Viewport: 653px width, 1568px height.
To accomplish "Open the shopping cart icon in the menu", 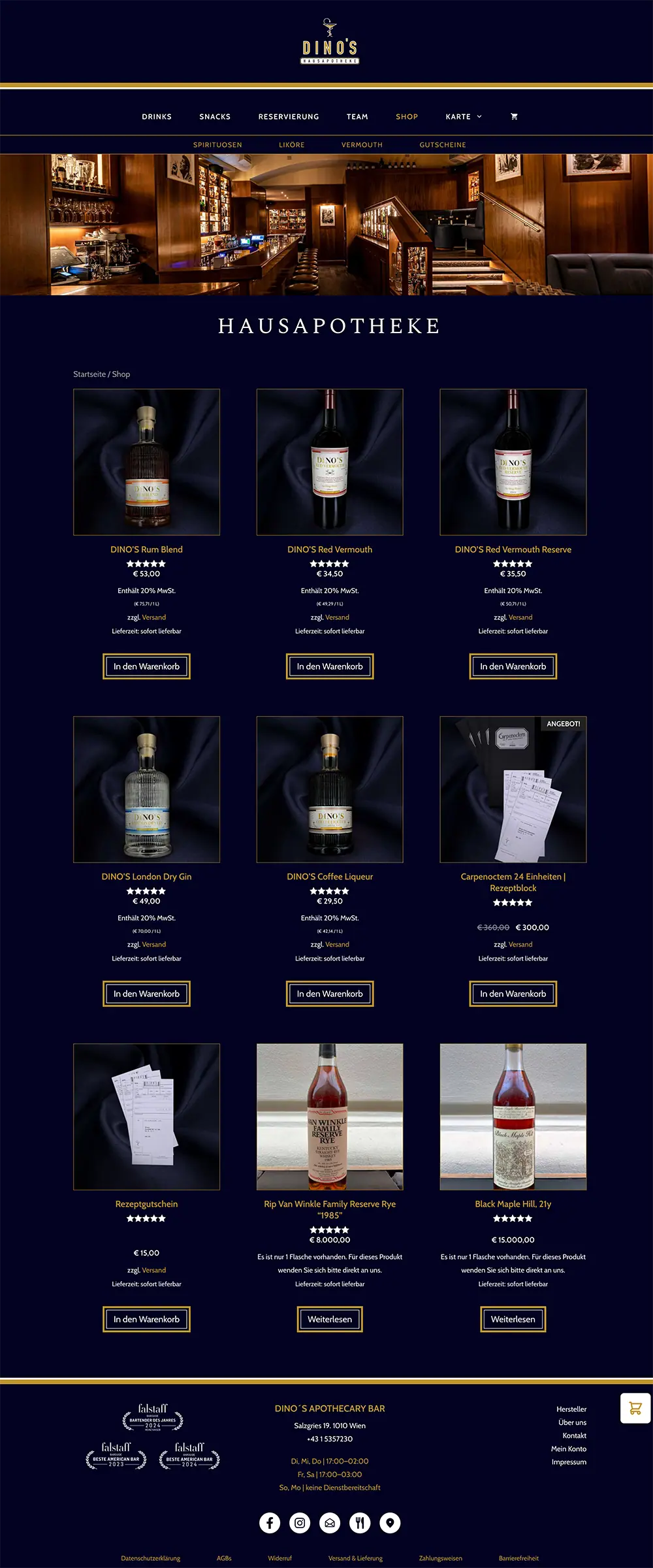I will tap(514, 116).
